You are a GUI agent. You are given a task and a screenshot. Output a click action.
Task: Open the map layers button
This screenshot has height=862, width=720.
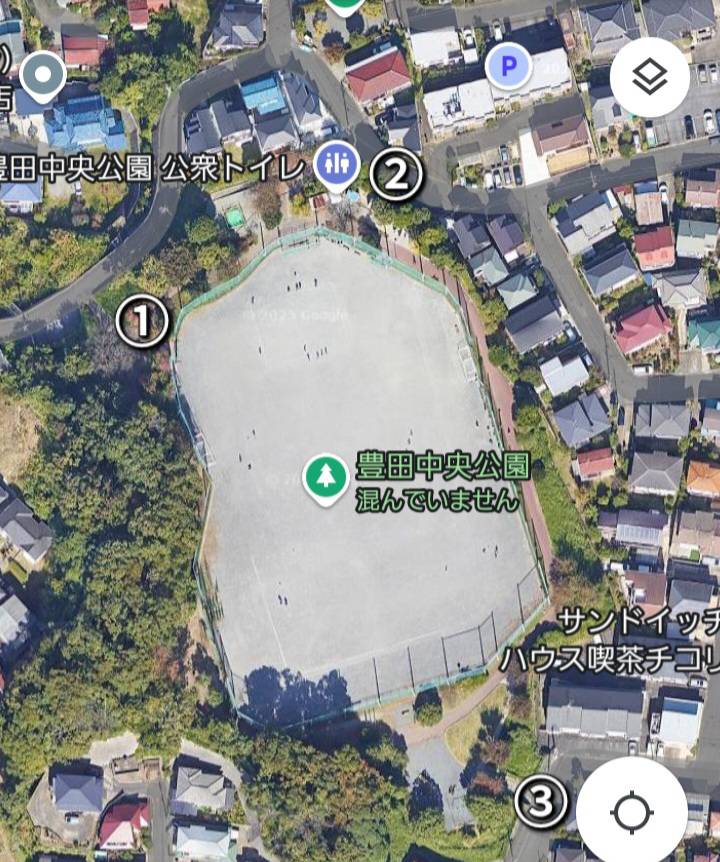650,77
